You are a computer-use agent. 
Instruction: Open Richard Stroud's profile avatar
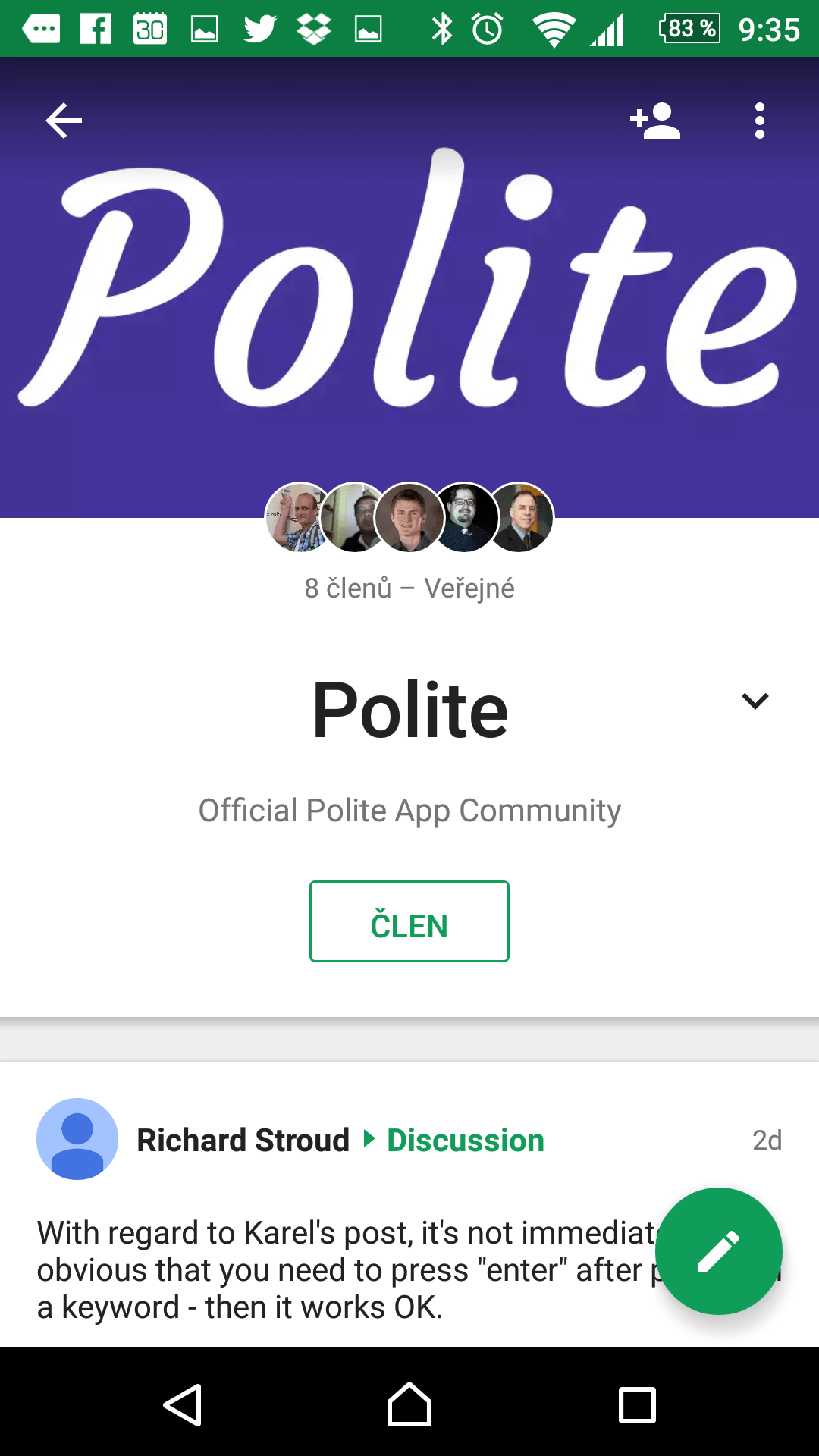tap(77, 1139)
